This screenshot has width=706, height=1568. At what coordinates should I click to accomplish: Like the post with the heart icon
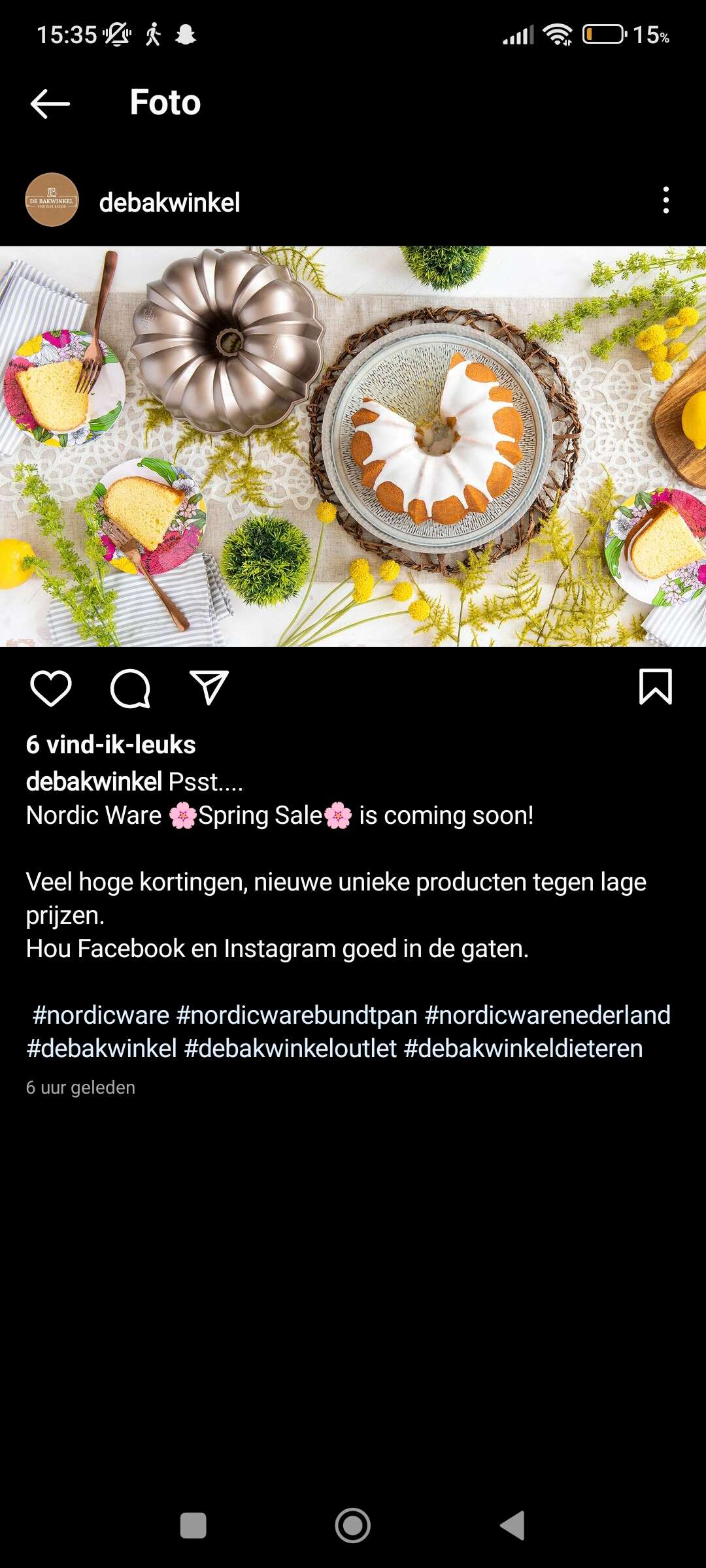point(51,688)
